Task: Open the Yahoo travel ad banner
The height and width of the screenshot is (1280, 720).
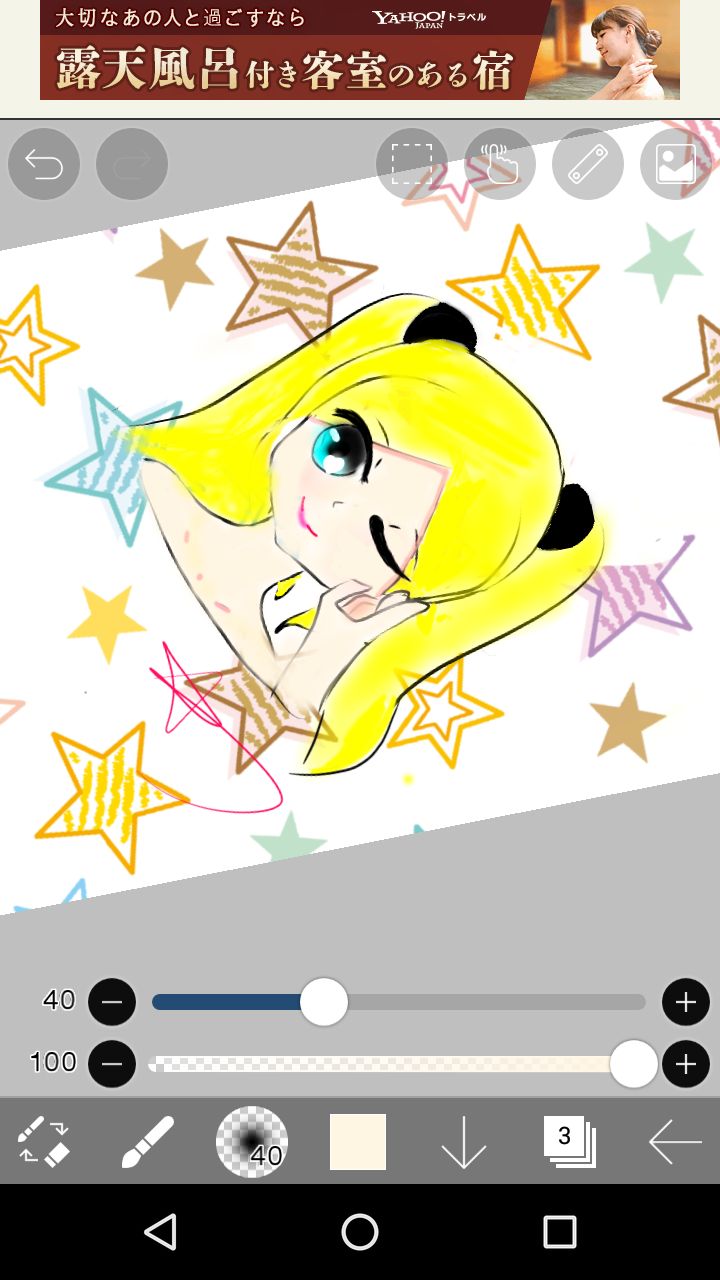Action: tap(360, 50)
